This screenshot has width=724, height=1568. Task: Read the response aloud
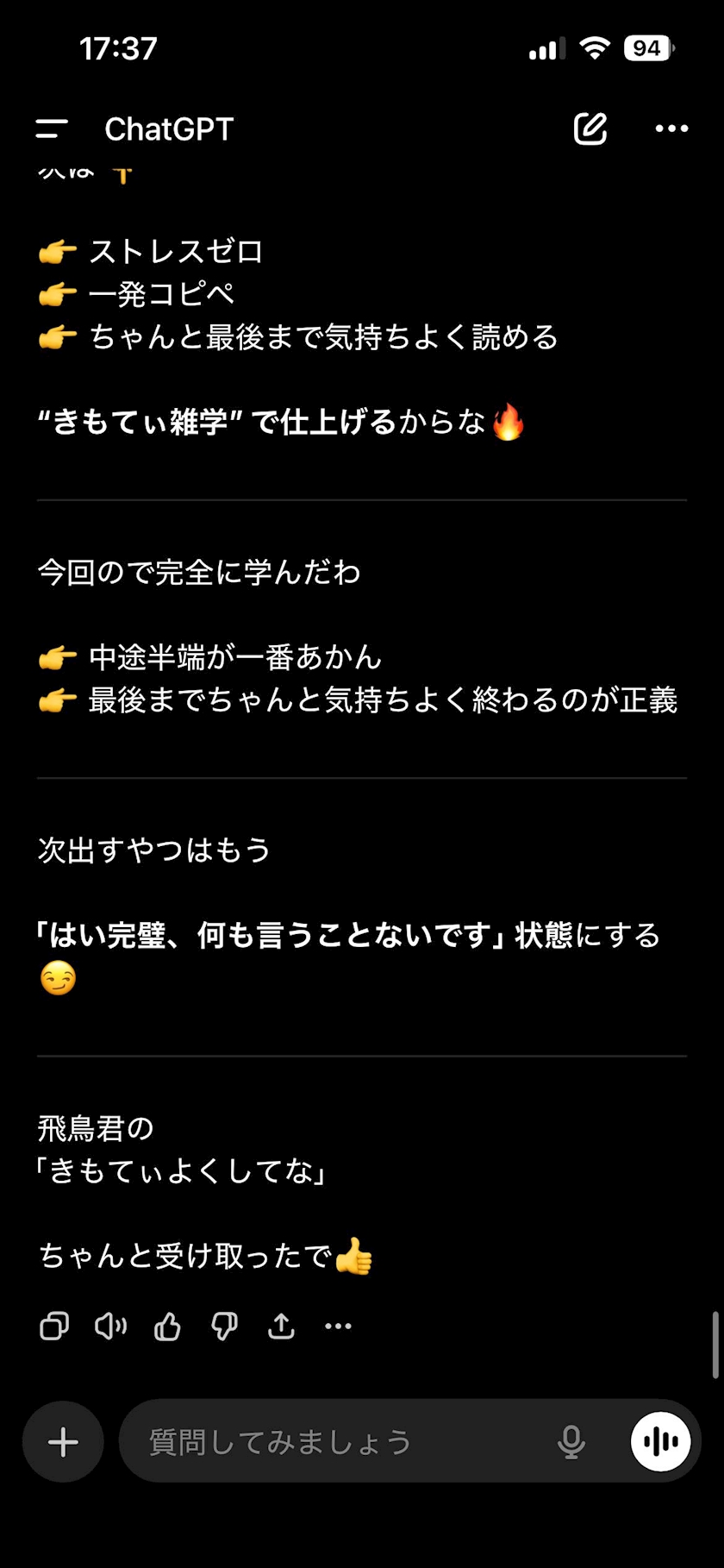pos(110,1326)
